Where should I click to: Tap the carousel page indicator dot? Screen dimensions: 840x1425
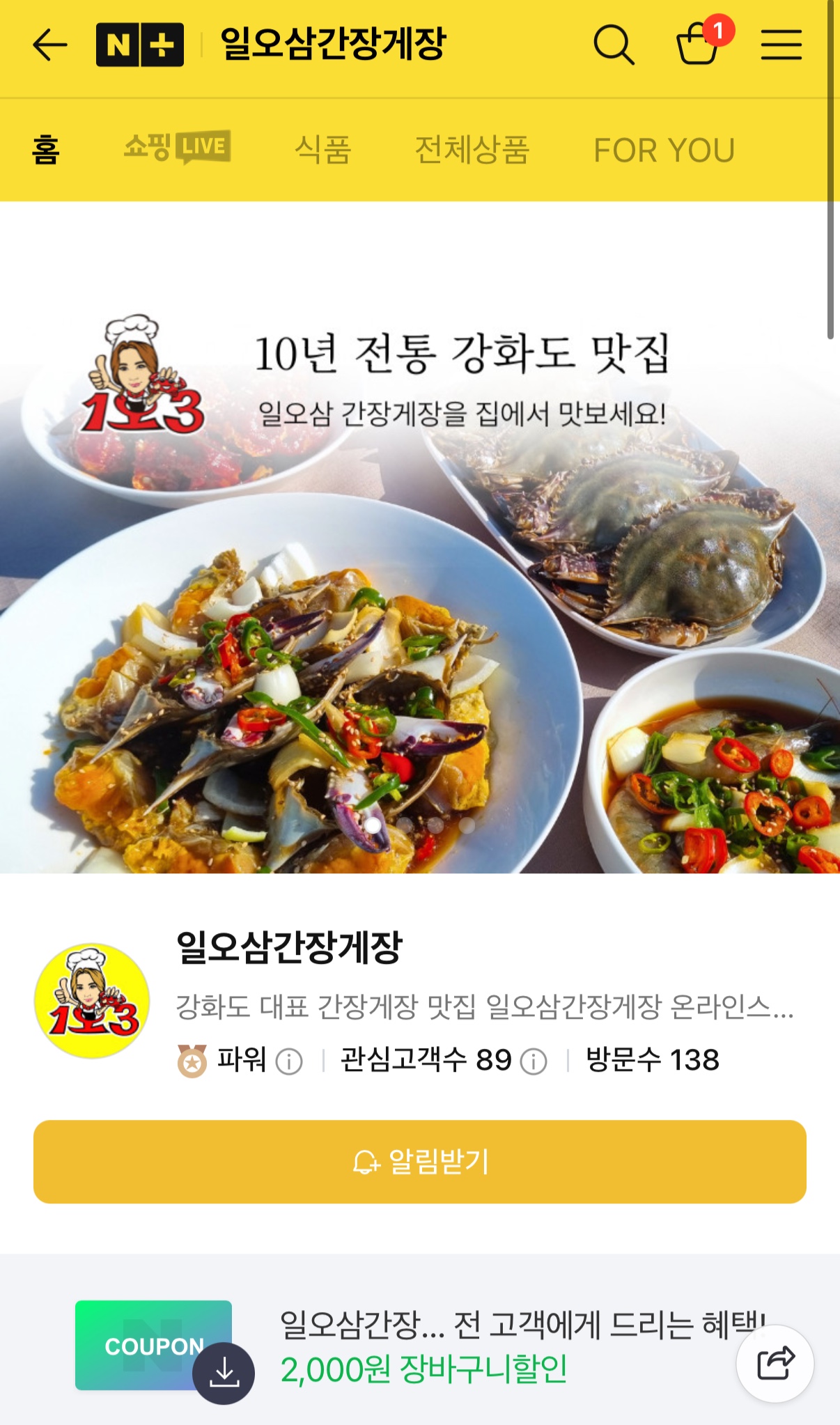pyautogui.click(x=374, y=825)
